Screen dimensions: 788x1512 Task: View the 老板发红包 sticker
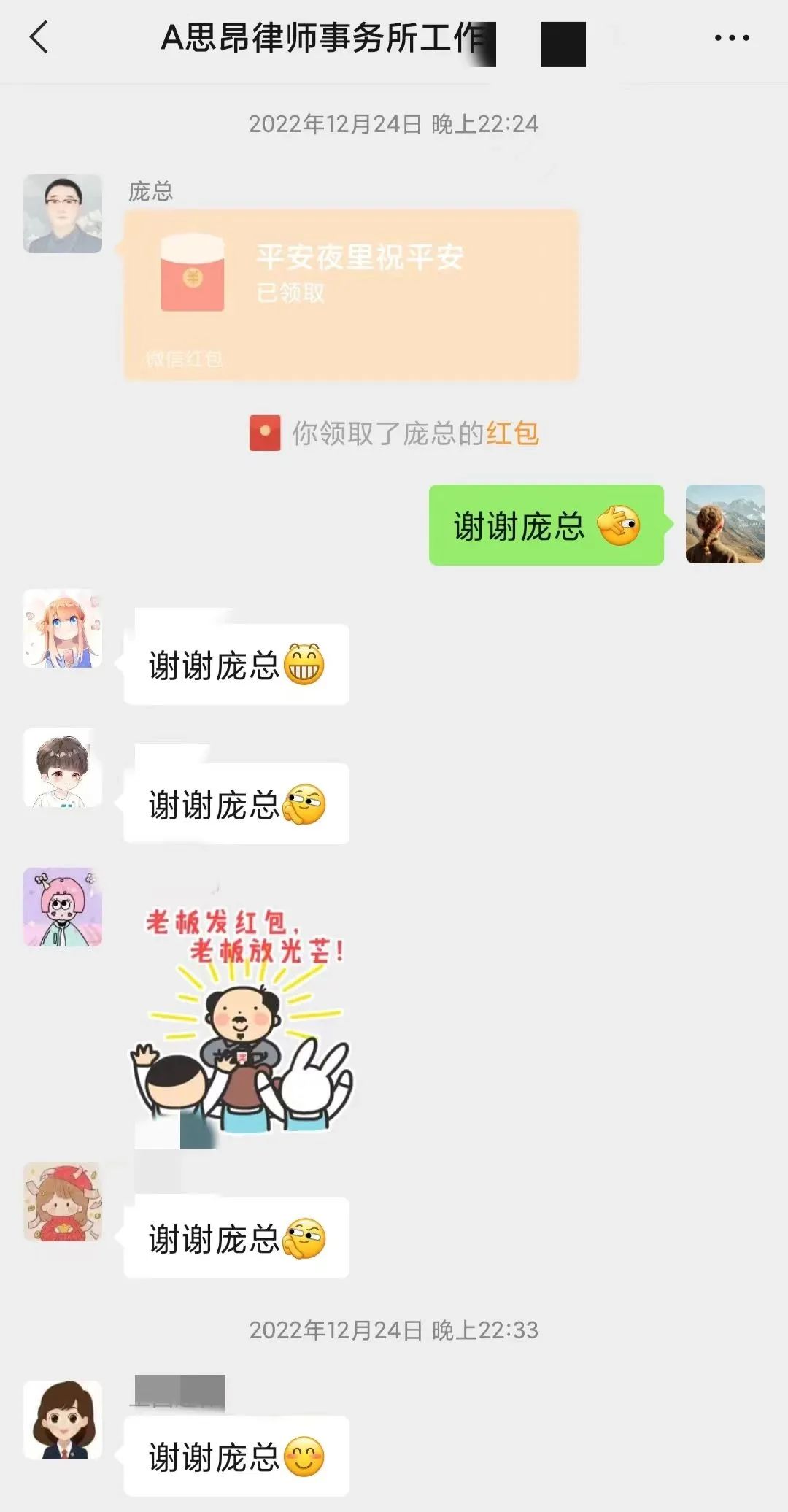243,1019
